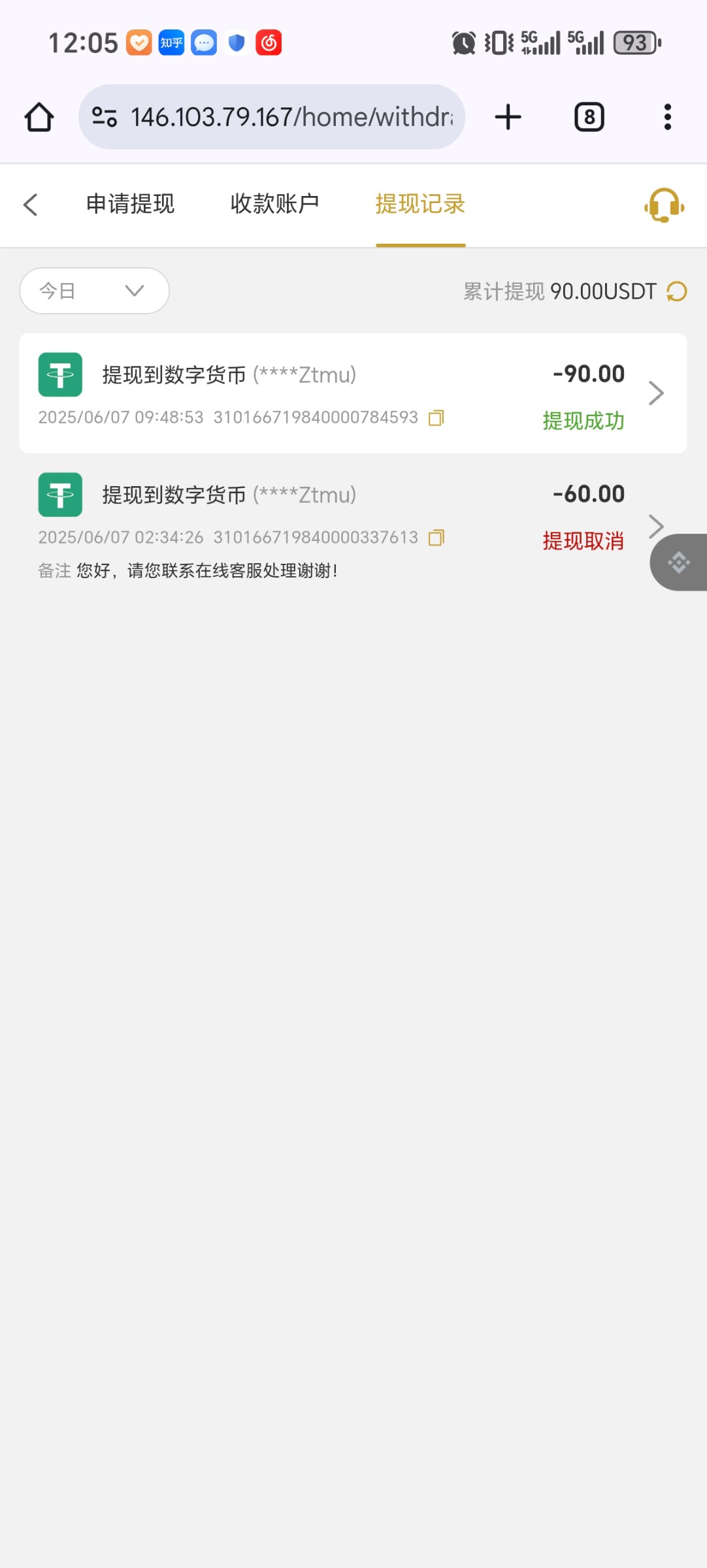Go to the browser home page
707x1568 pixels.
(39, 117)
